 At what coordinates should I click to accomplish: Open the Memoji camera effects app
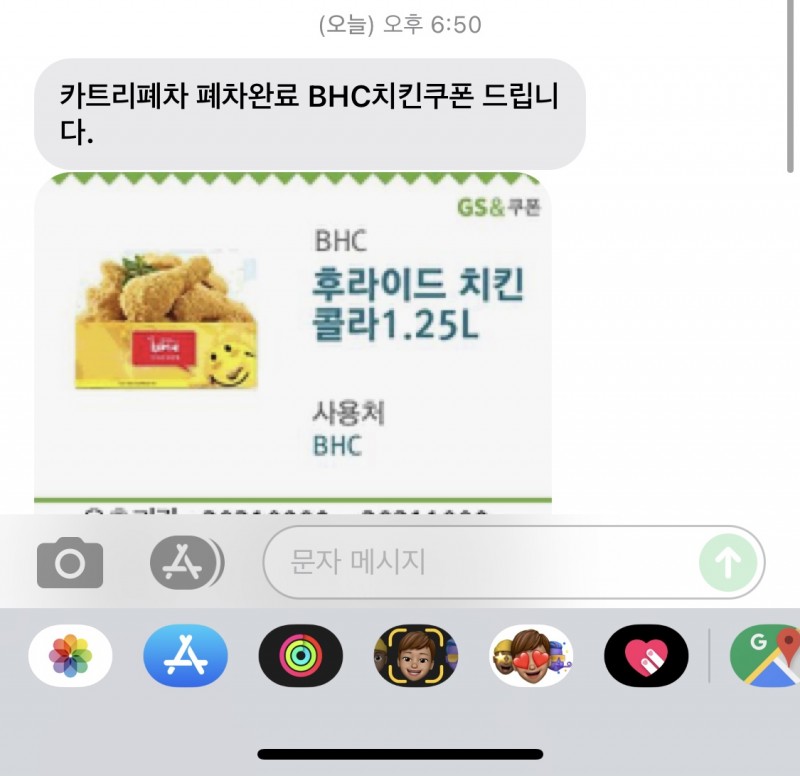(x=415, y=656)
